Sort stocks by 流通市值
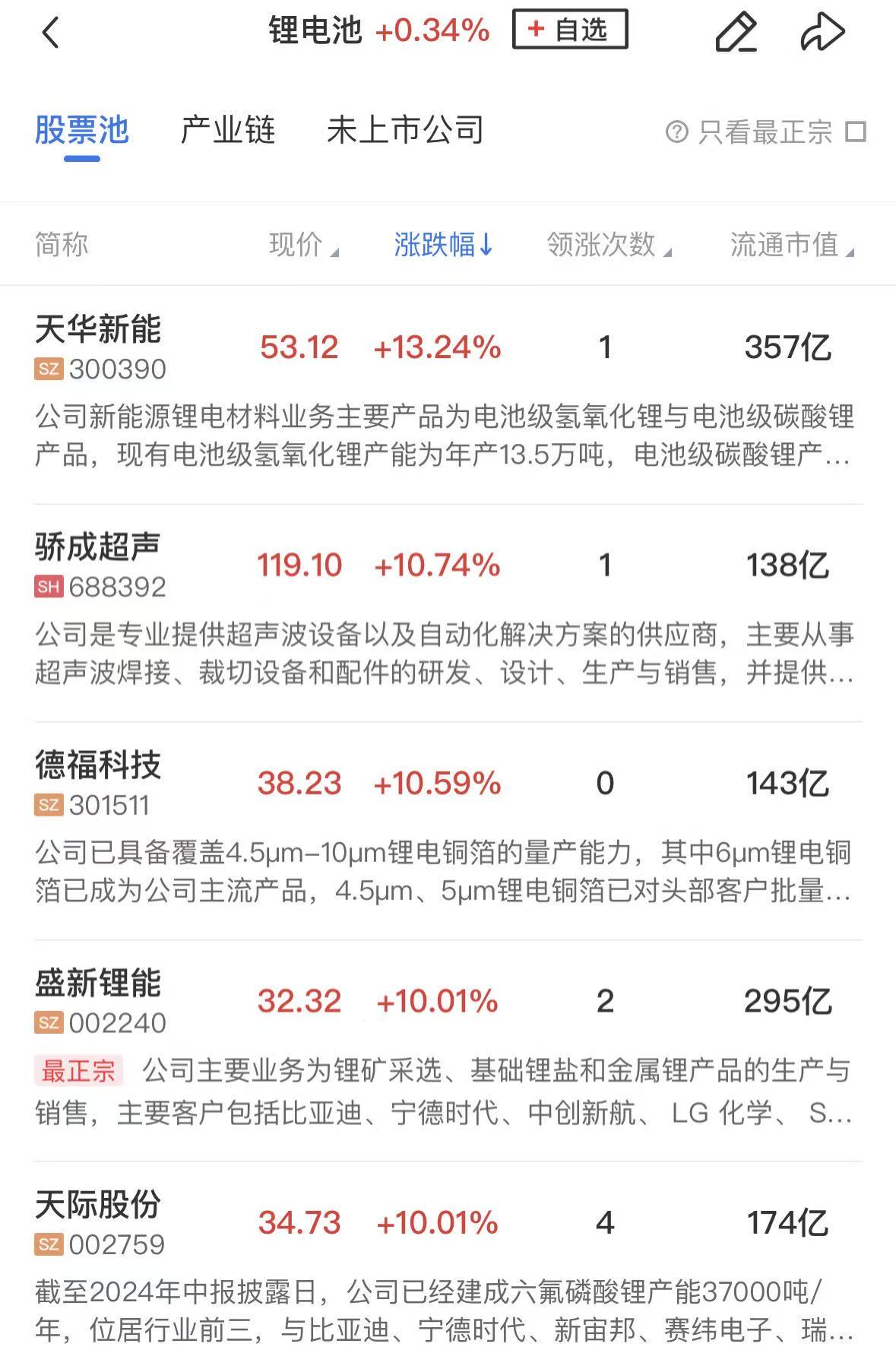This screenshot has width=896, height=1369. pyautogui.click(x=791, y=245)
